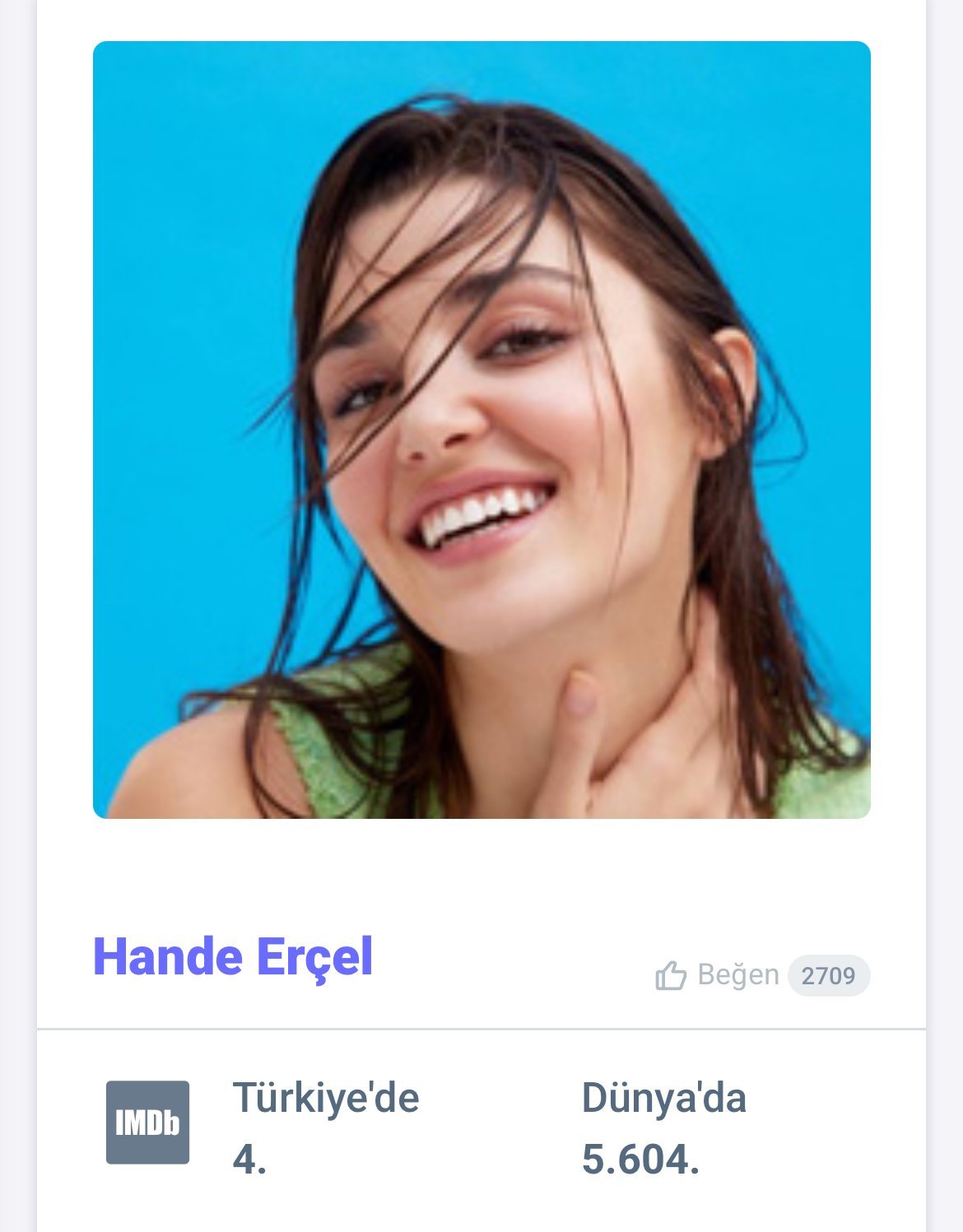Image resolution: width=963 pixels, height=1232 pixels.
Task: Open the Hande Erçel name link
Action: click(233, 956)
